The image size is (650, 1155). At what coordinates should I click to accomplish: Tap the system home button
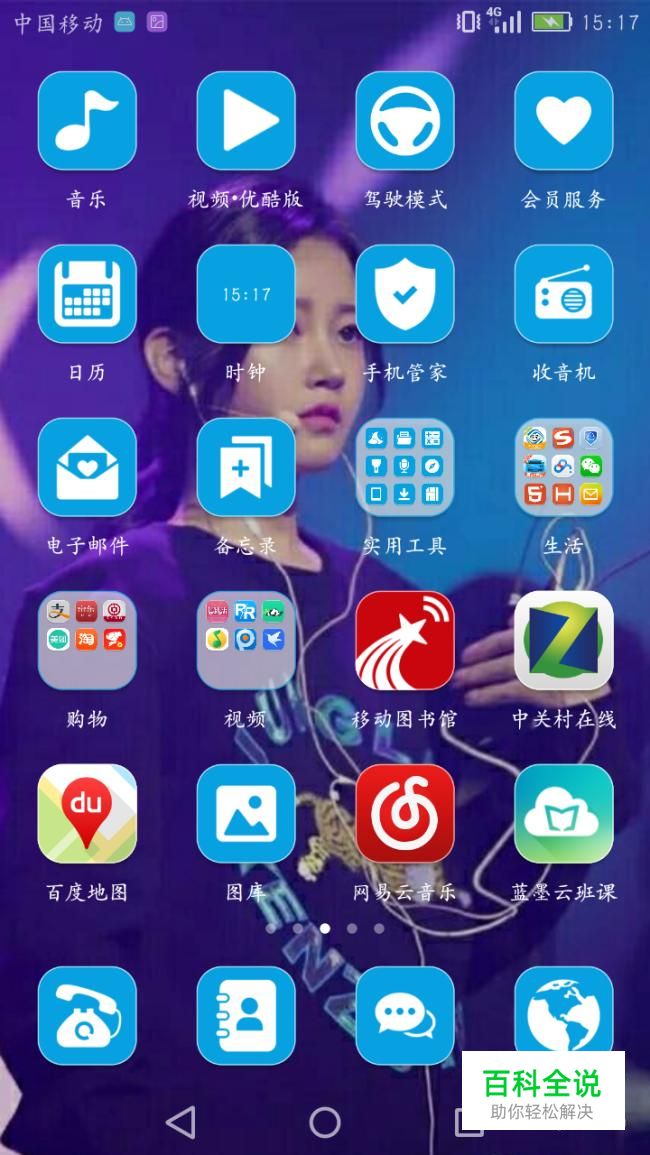[x=325, y=1122]
